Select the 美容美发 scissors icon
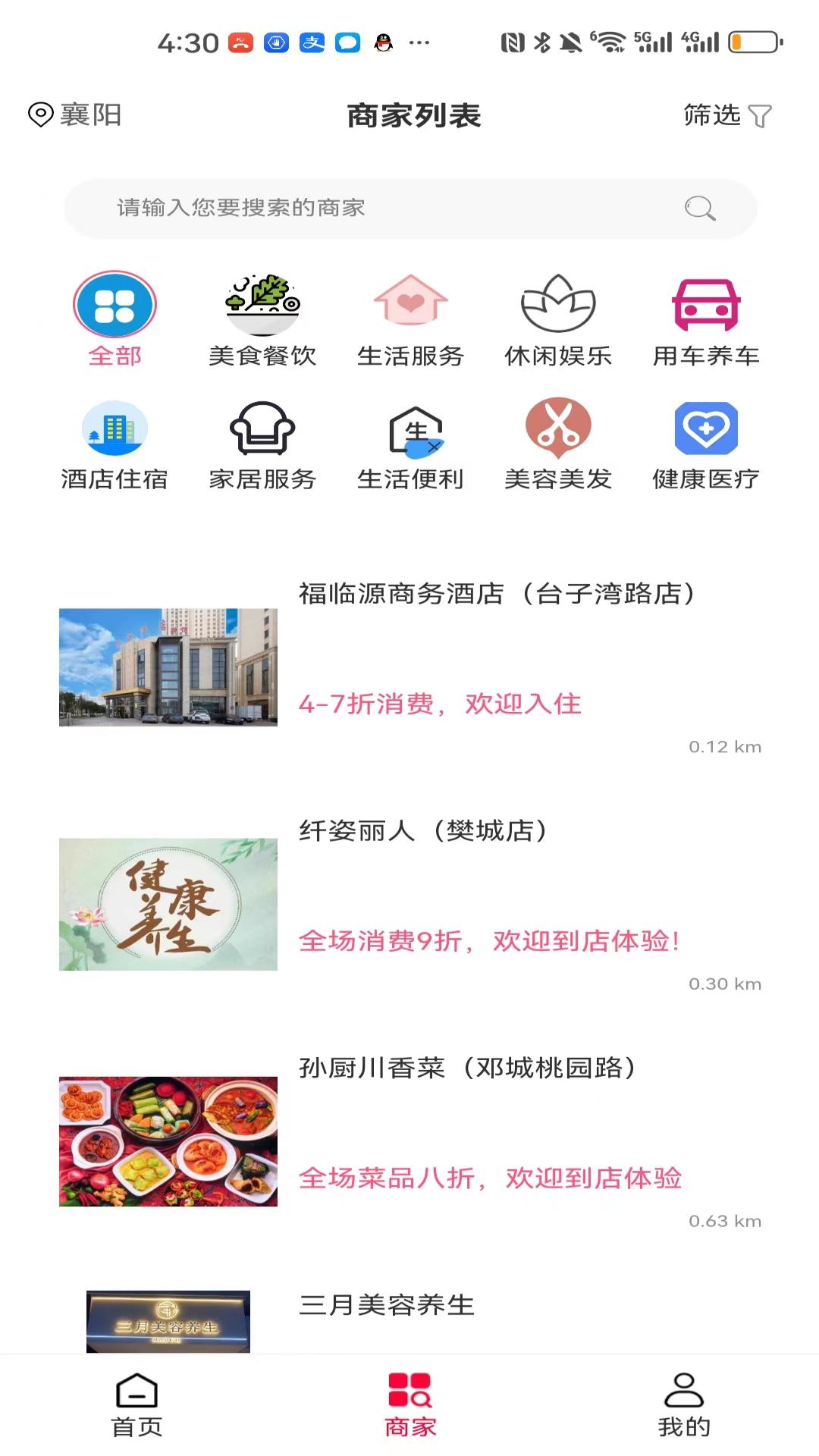 click(558, 430)
